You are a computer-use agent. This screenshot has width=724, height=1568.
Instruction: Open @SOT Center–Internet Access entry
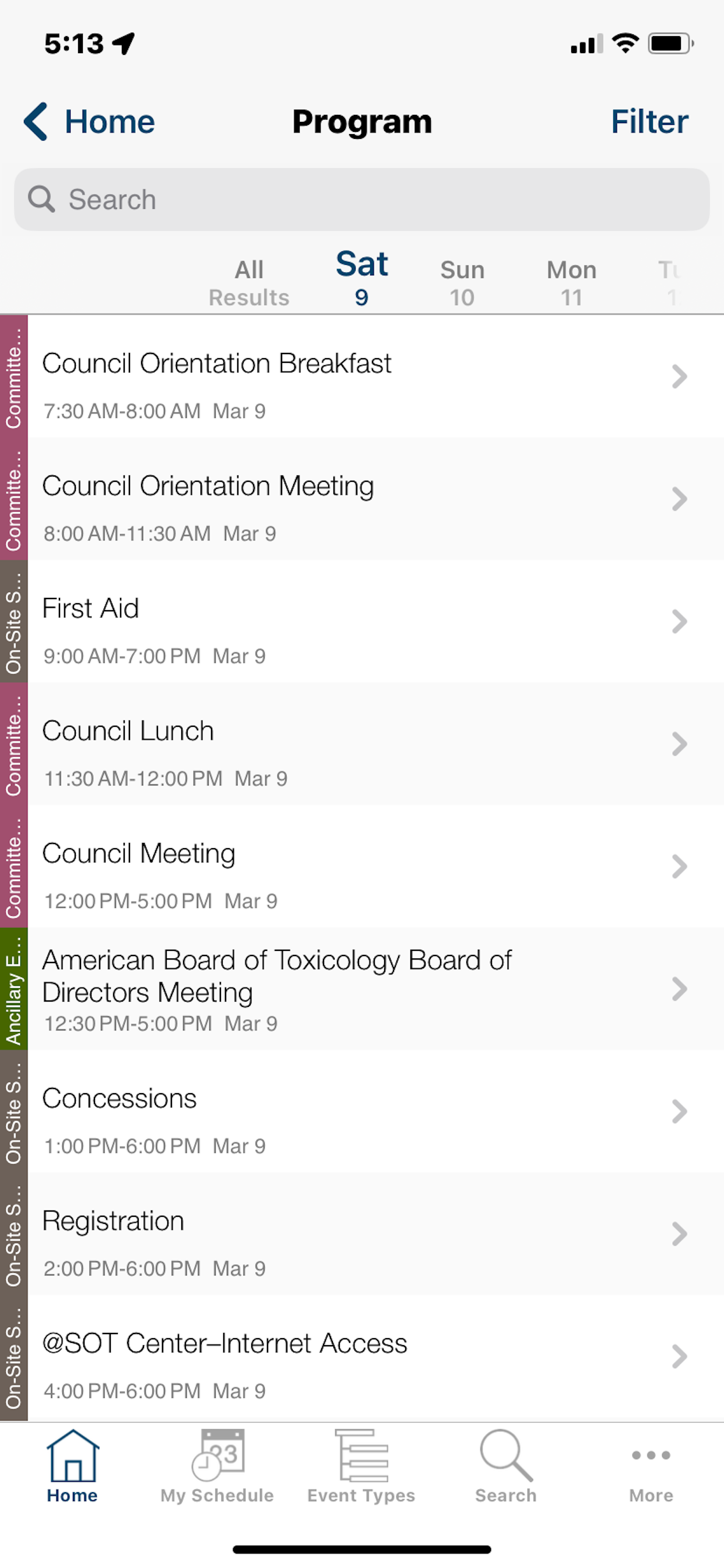(x=375, y=1357)
